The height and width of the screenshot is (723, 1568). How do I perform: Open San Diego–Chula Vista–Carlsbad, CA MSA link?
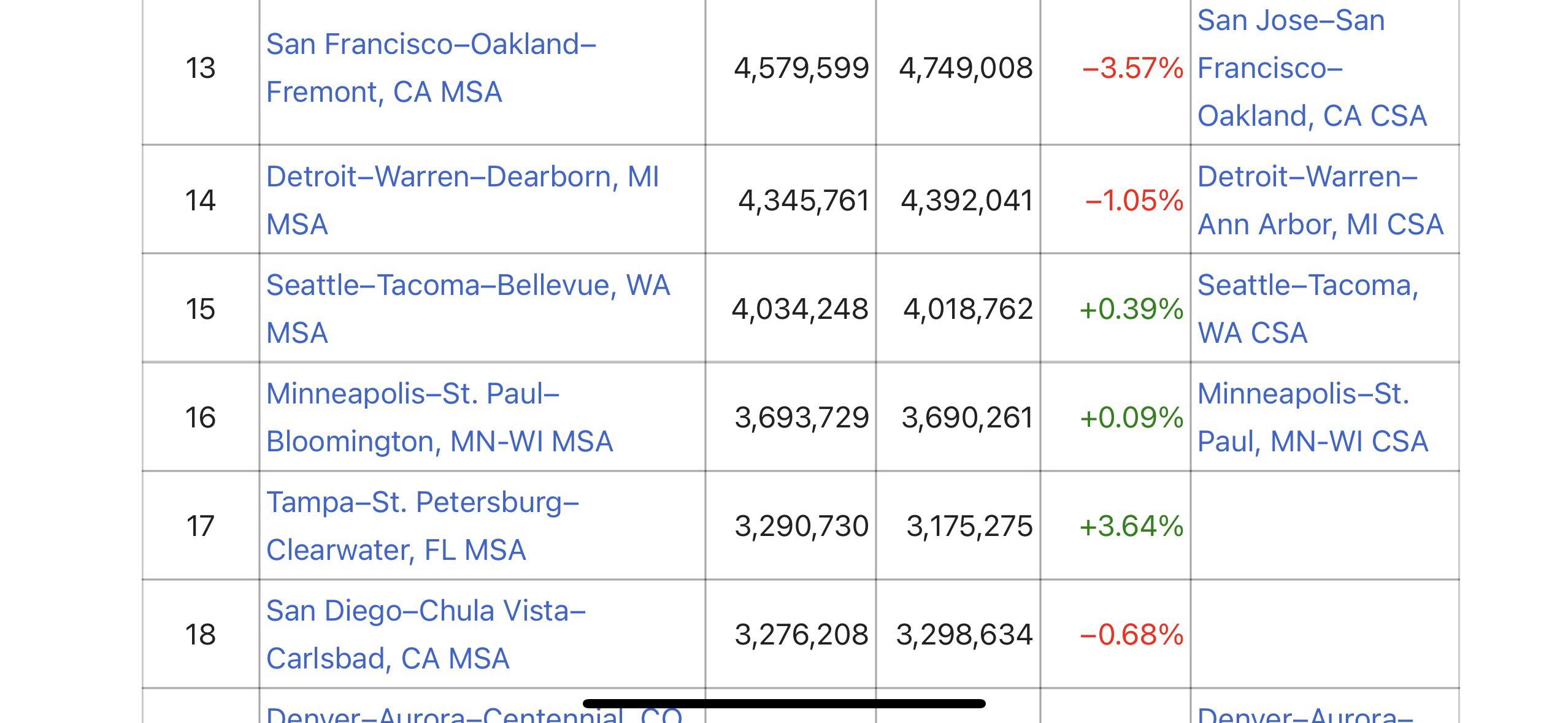426,611
